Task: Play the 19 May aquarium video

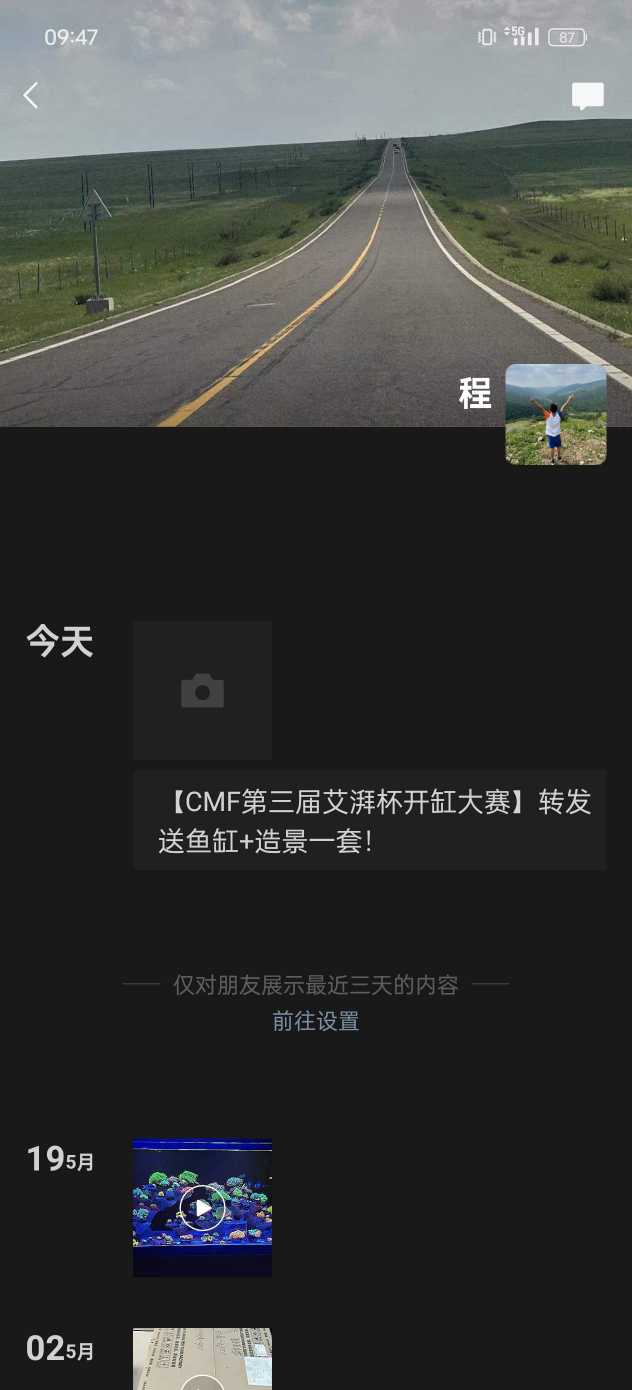Action: coord(202,1207)
